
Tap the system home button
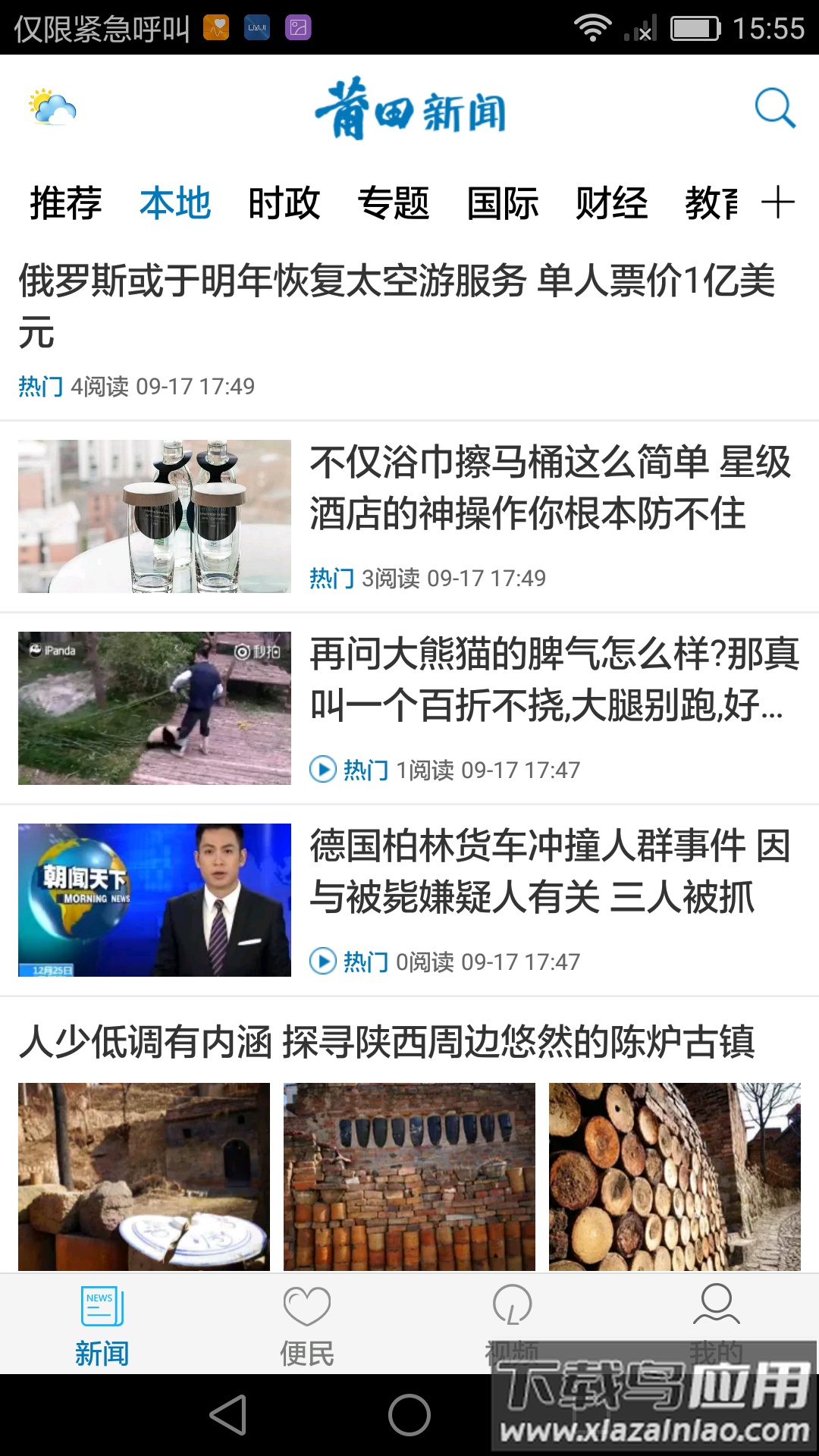409,1415
